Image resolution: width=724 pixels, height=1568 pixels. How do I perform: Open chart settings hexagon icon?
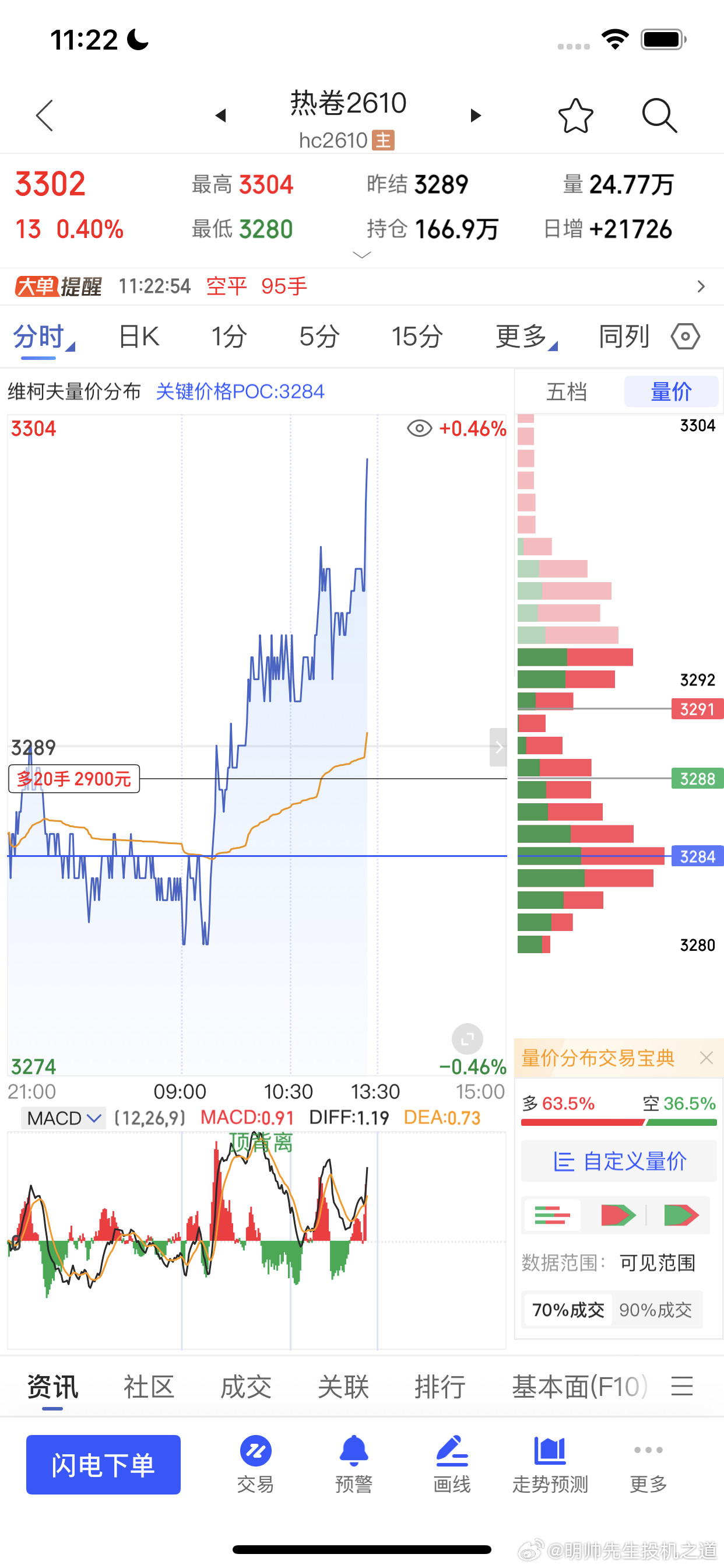pyautogui.click(x=686, y=337)
